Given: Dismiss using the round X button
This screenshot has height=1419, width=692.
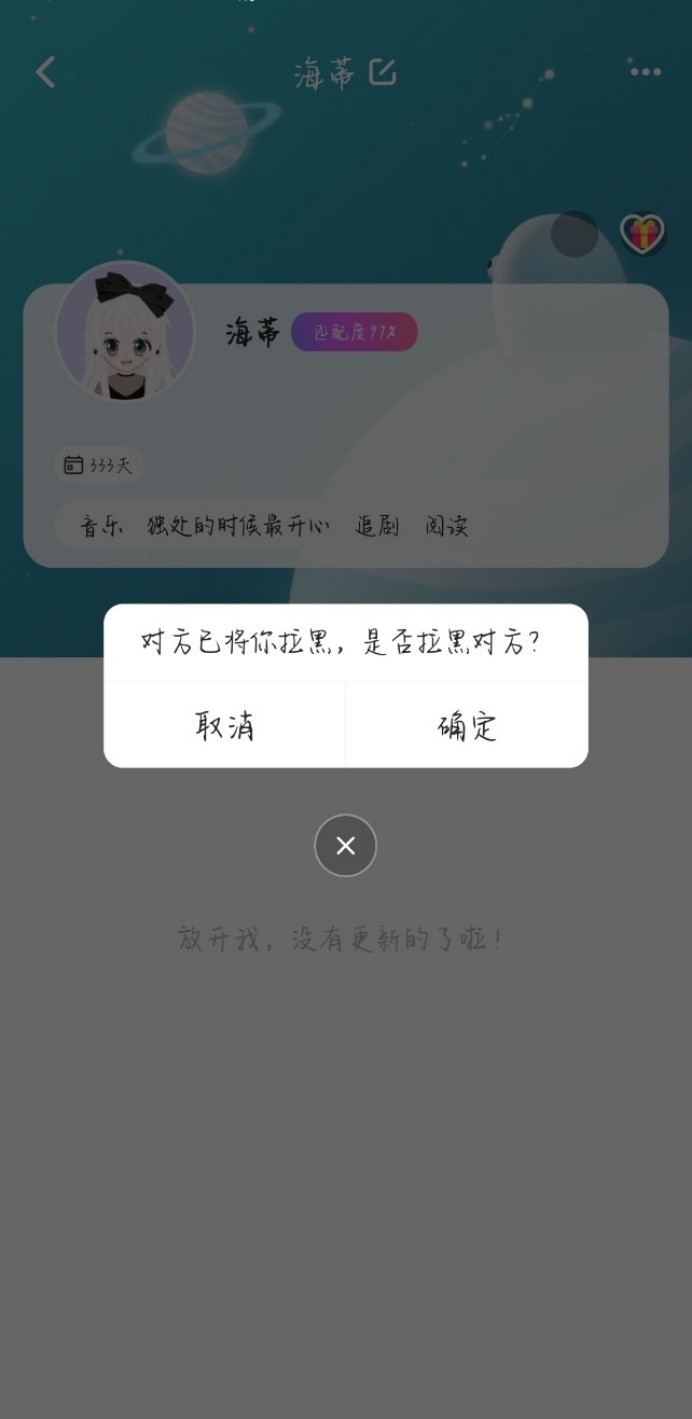Looking at the screenshot, I should (x=345, y=846).
